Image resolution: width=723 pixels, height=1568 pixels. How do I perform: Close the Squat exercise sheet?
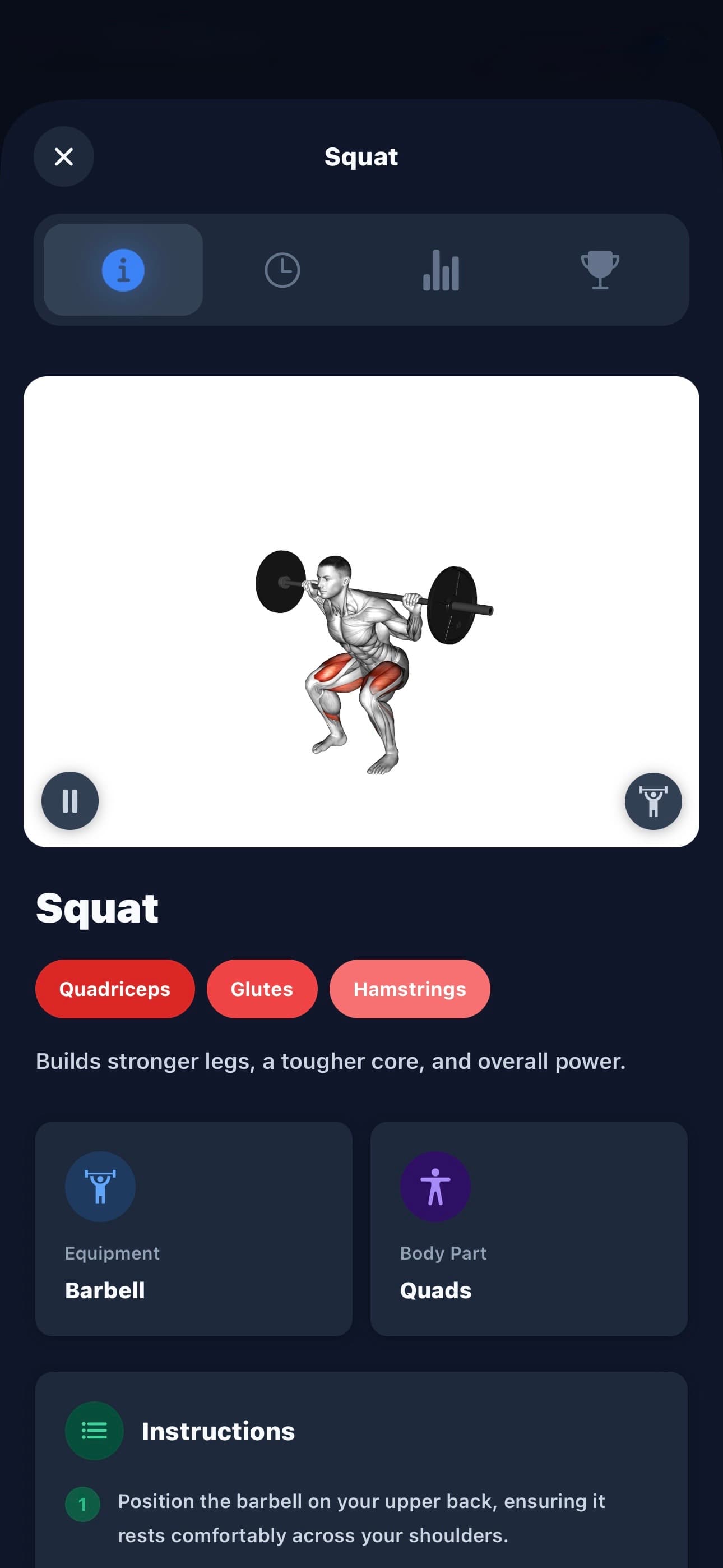click(64, 156)
